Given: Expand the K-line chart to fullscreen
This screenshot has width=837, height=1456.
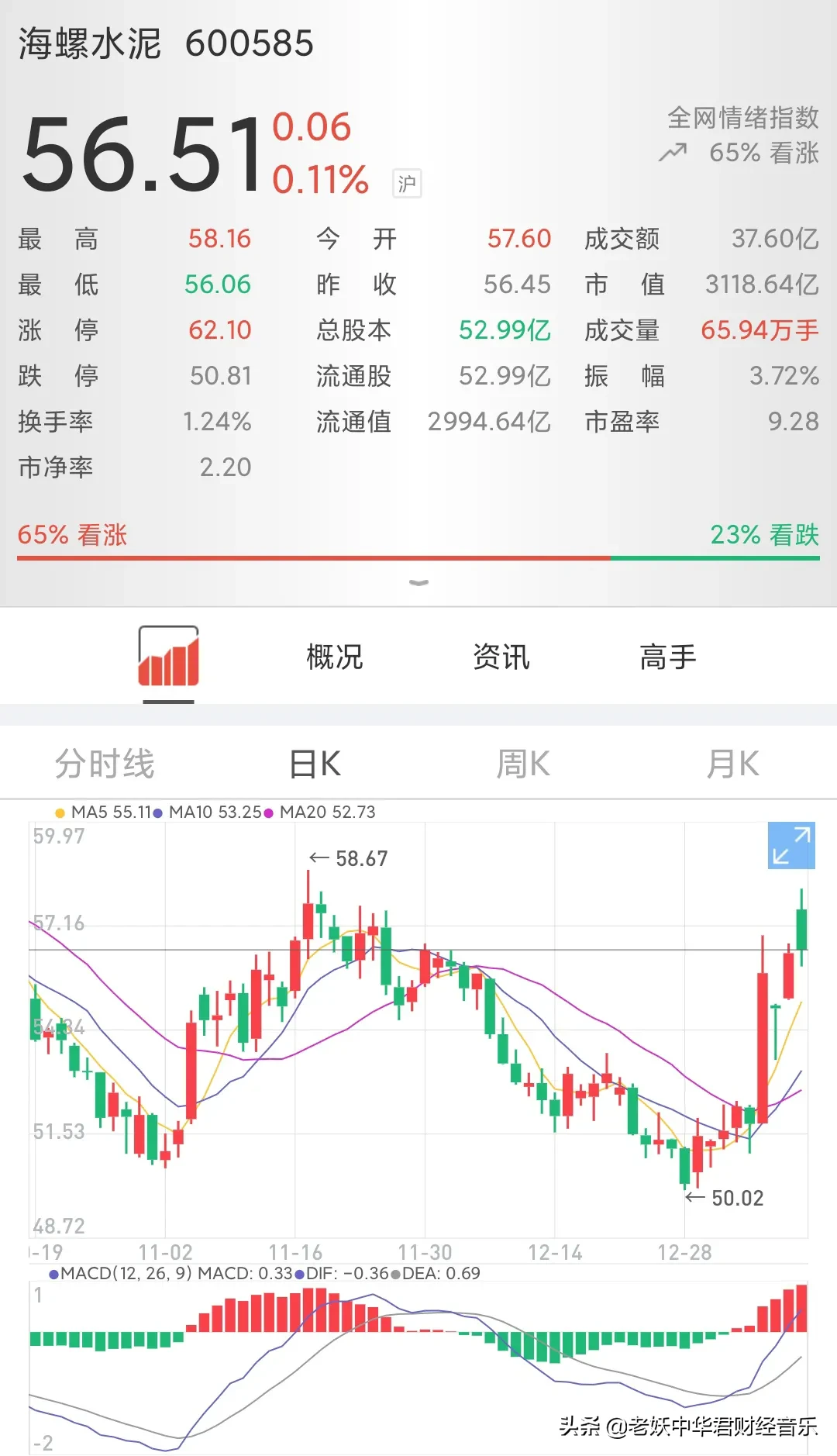Looking at the screenshot, I should click(790, 845).
